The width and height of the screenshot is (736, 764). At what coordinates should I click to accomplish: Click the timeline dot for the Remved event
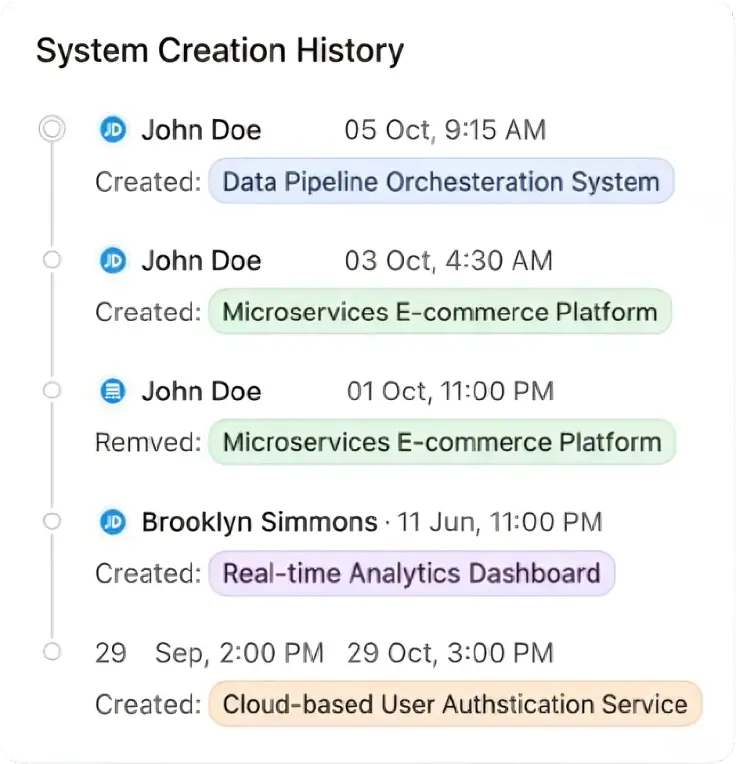pos(51,391)
